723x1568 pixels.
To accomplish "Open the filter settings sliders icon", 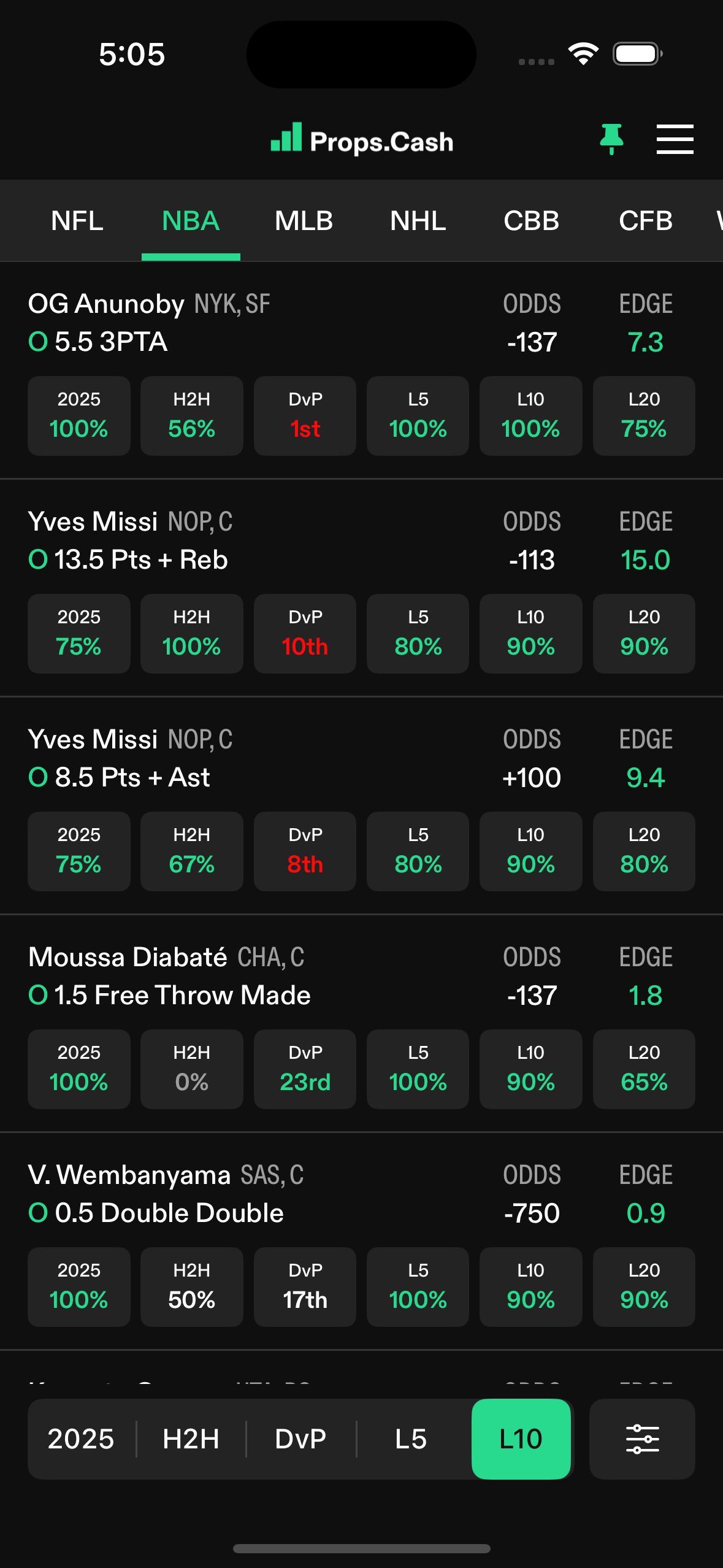I will point(642,1439).
